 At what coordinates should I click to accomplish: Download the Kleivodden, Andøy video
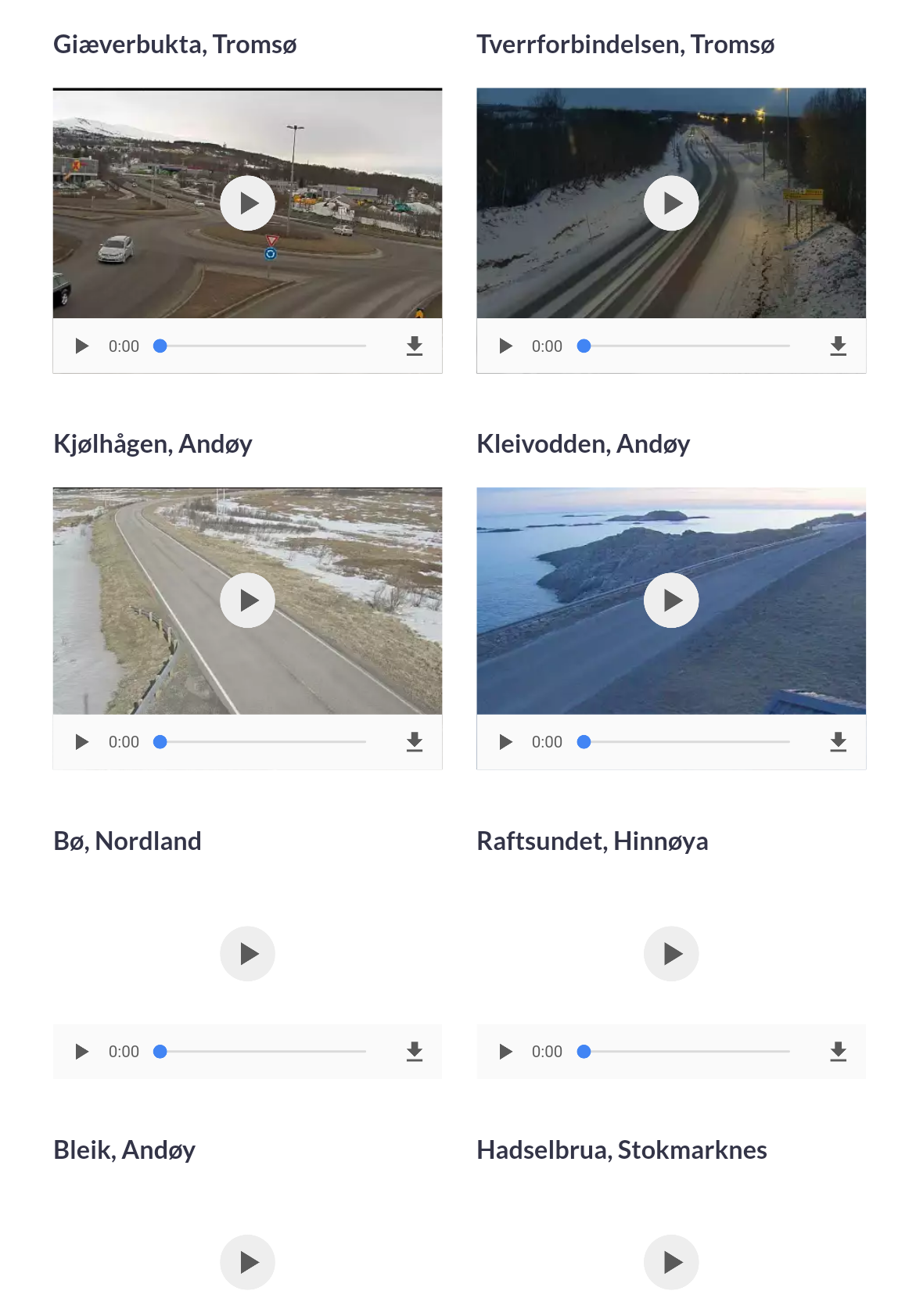[x=838, y=741]
